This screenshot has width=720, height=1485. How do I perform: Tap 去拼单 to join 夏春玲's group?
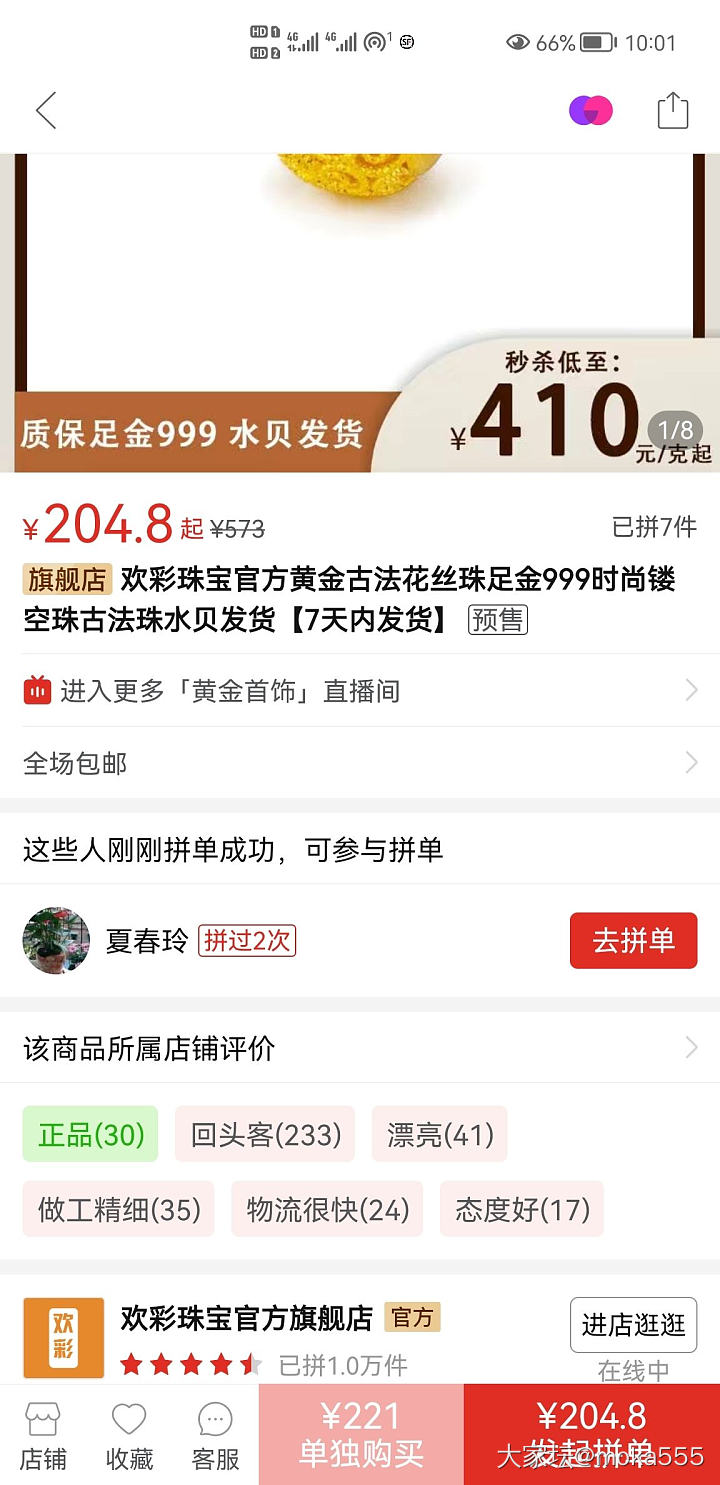[x=633, y=941]
